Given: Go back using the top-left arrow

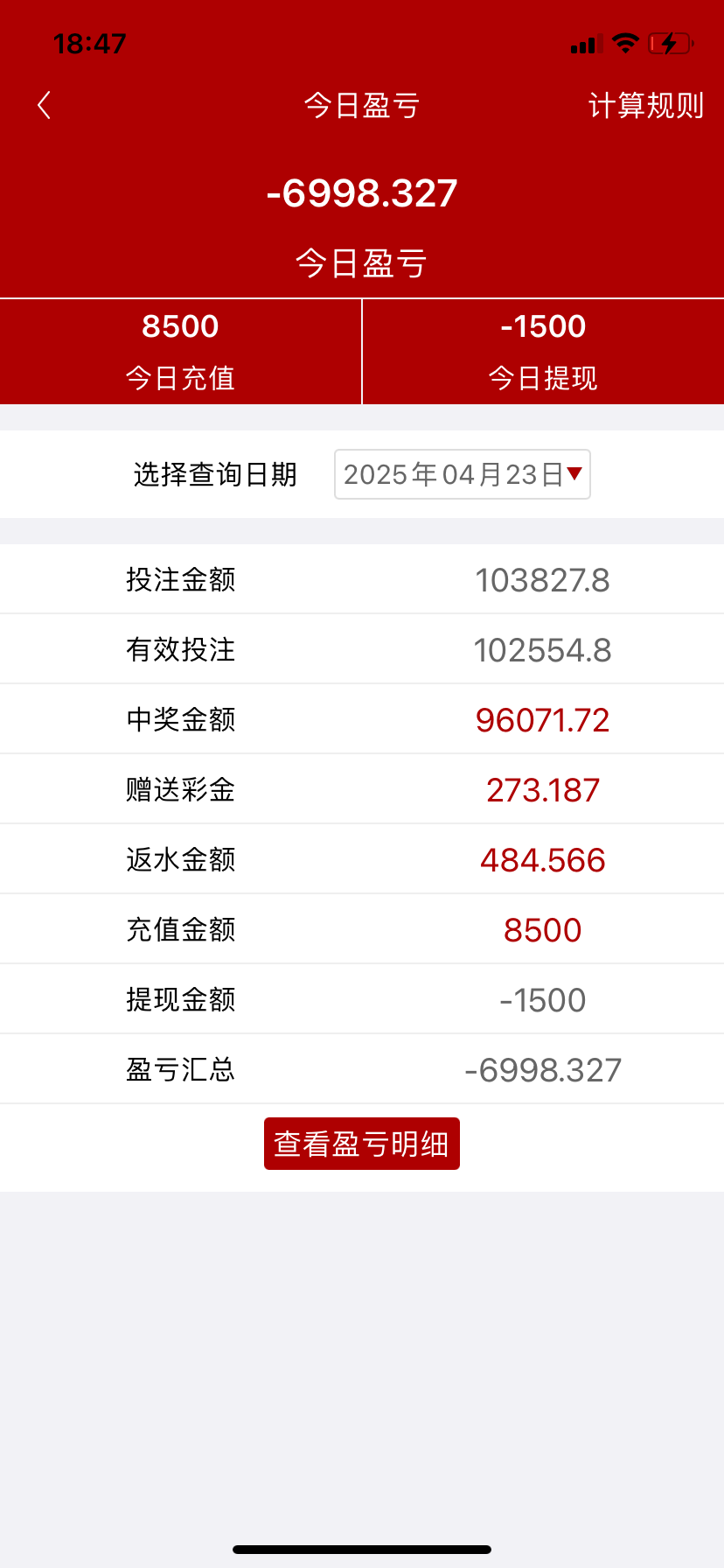Looking at the screenshot, I should click(45, 106).
